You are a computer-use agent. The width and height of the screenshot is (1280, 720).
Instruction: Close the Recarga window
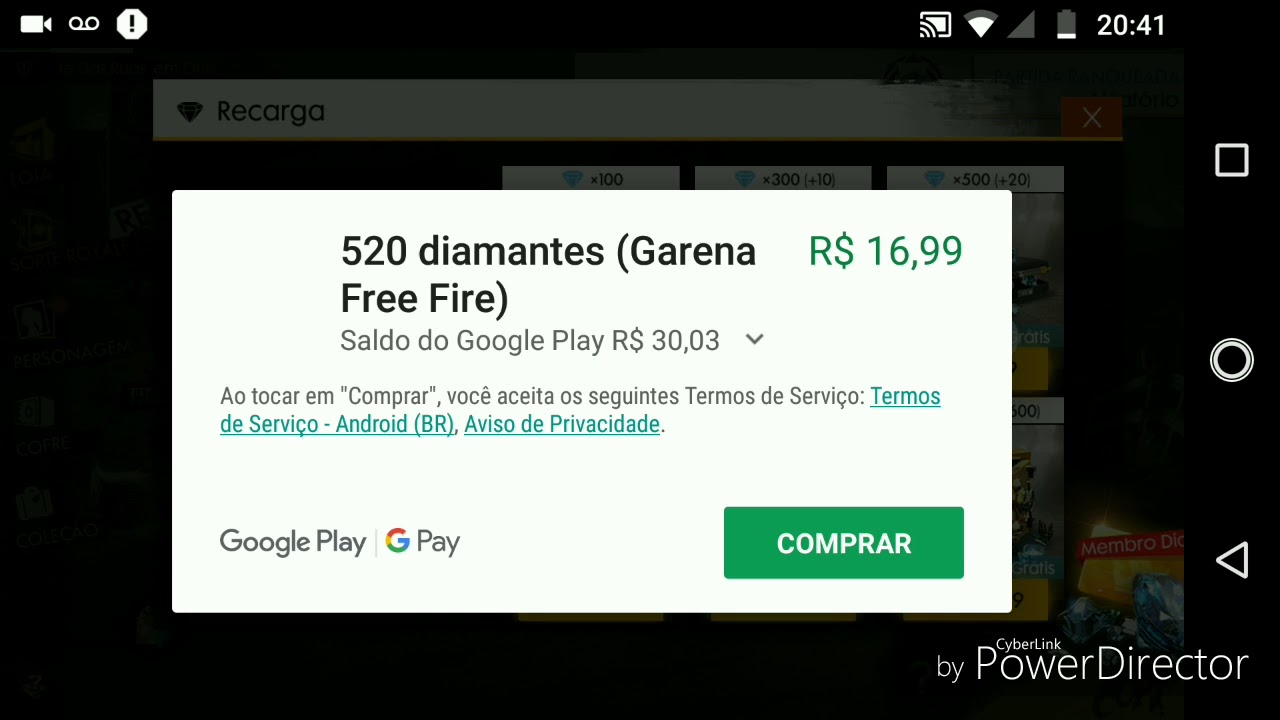point(1092,118)
